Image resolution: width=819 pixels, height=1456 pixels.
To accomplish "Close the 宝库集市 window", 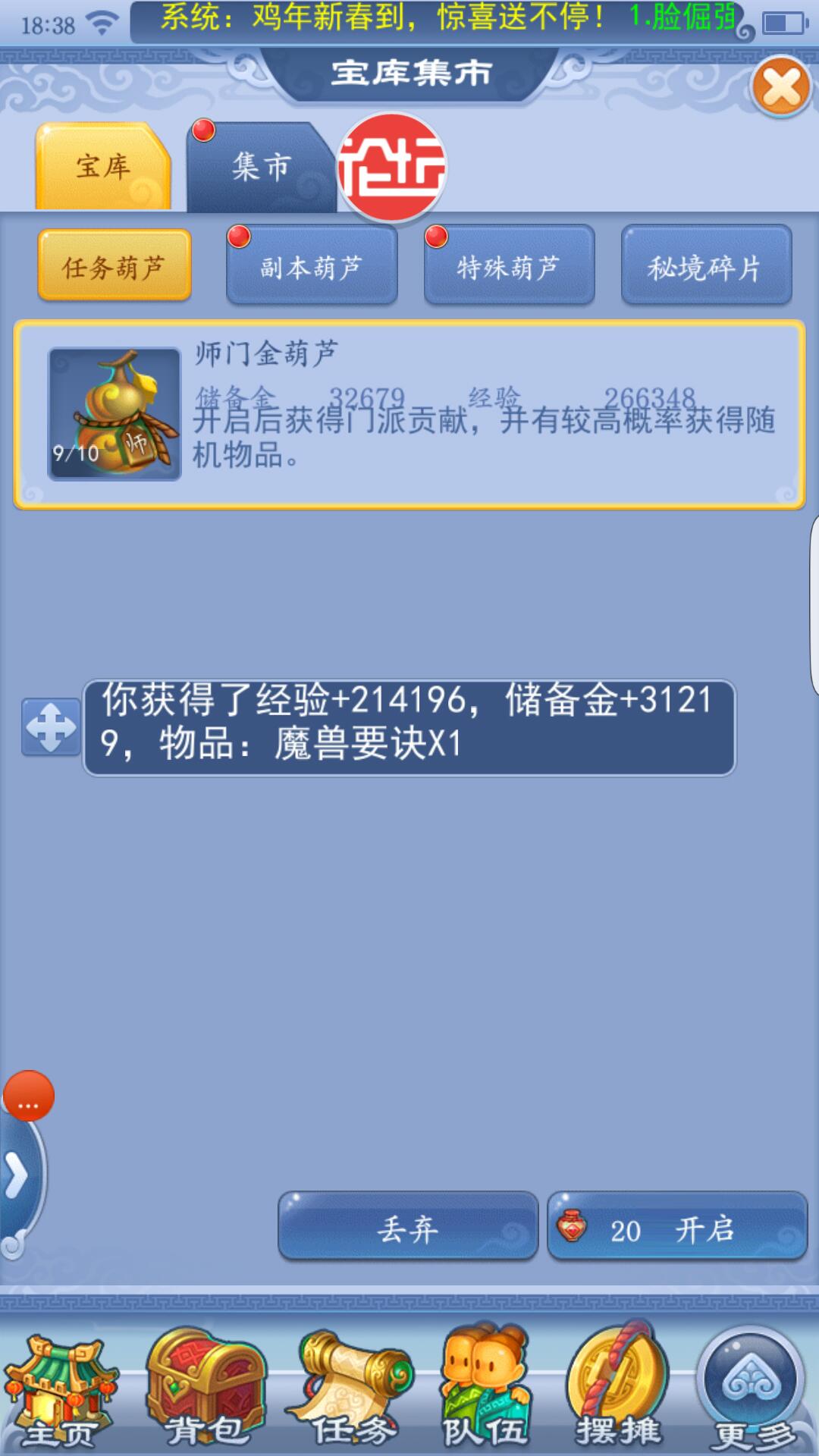I will (781, 87).
